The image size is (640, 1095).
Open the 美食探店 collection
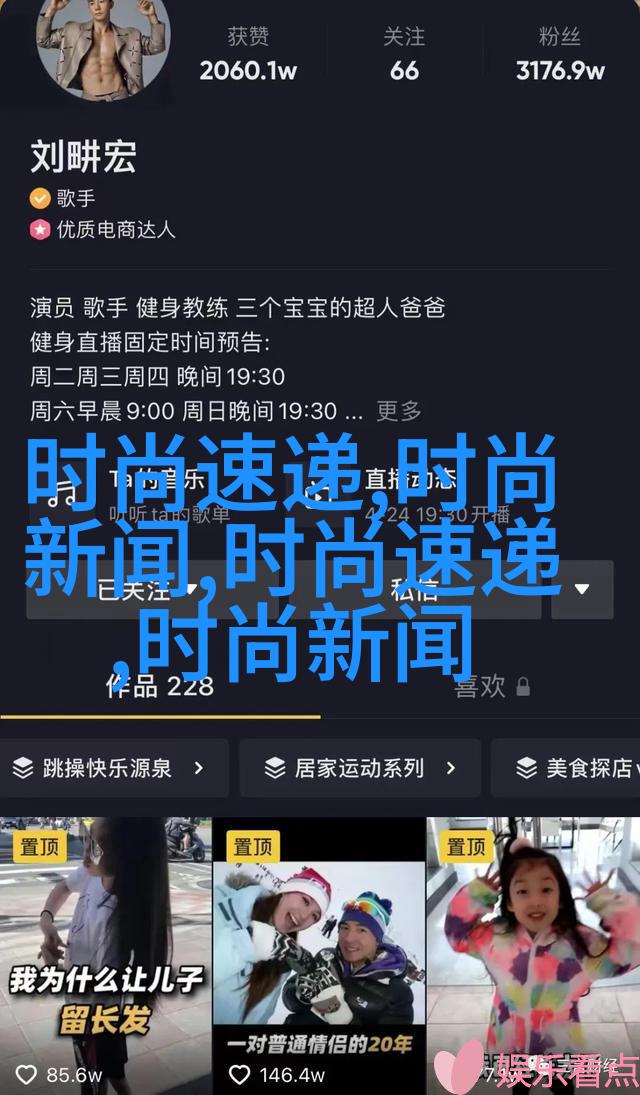tap(575, 768)
